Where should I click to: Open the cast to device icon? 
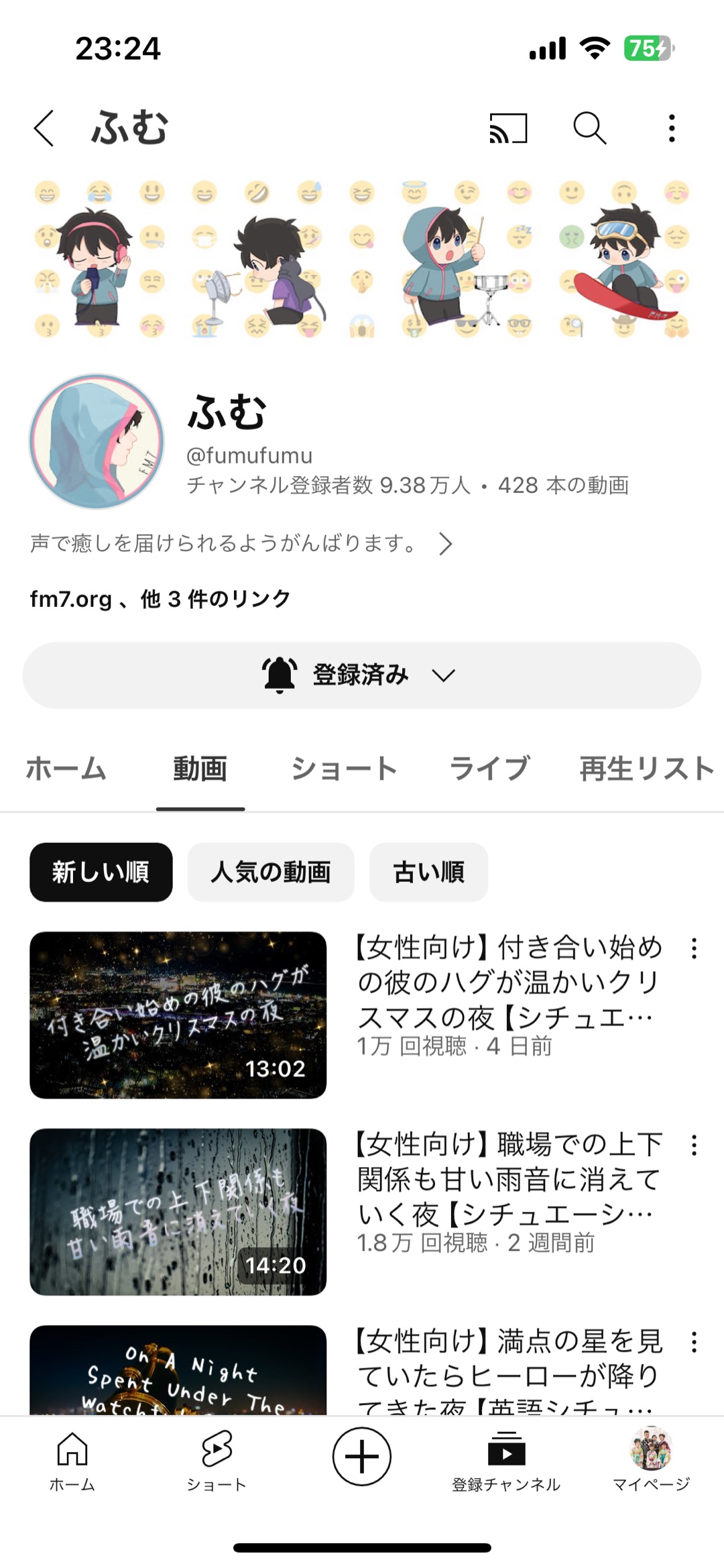coord(508,128)
